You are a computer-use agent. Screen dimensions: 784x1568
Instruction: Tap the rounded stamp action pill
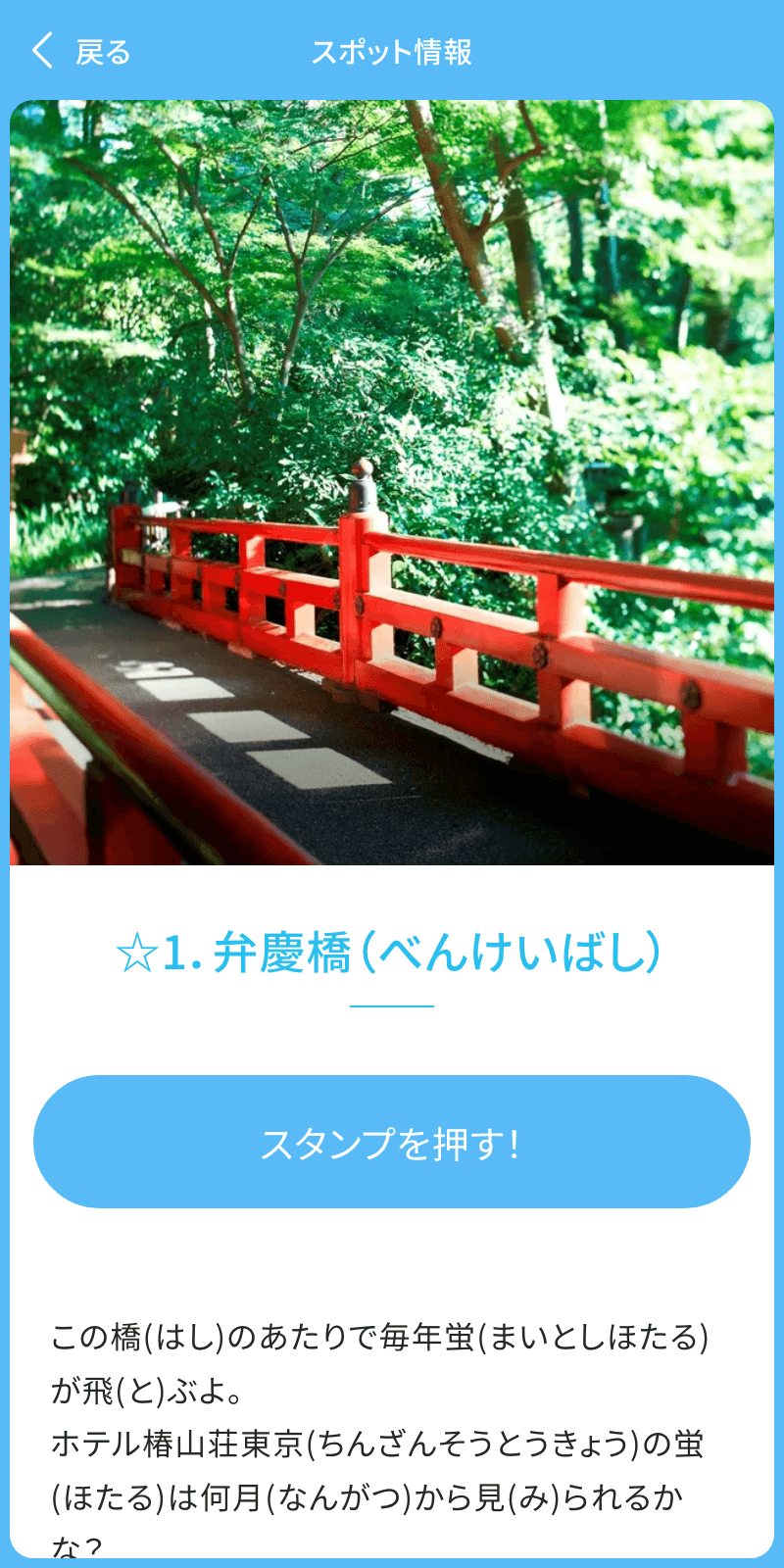392,1141
